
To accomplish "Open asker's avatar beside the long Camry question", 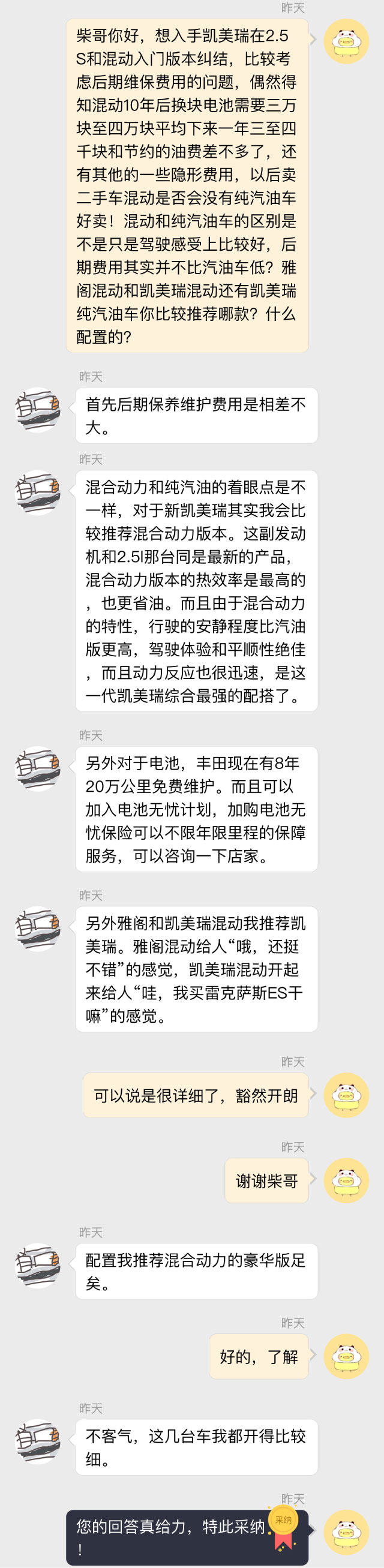I will click(x=346, y=42).
